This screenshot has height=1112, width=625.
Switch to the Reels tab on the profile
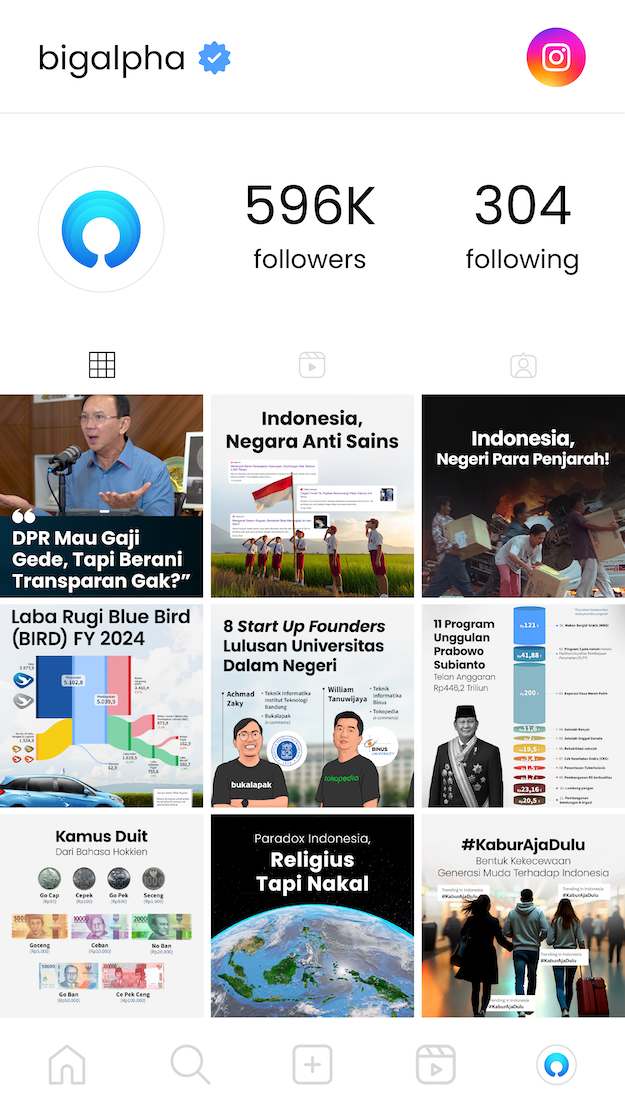pyautogui.click(x=312, y=365)
